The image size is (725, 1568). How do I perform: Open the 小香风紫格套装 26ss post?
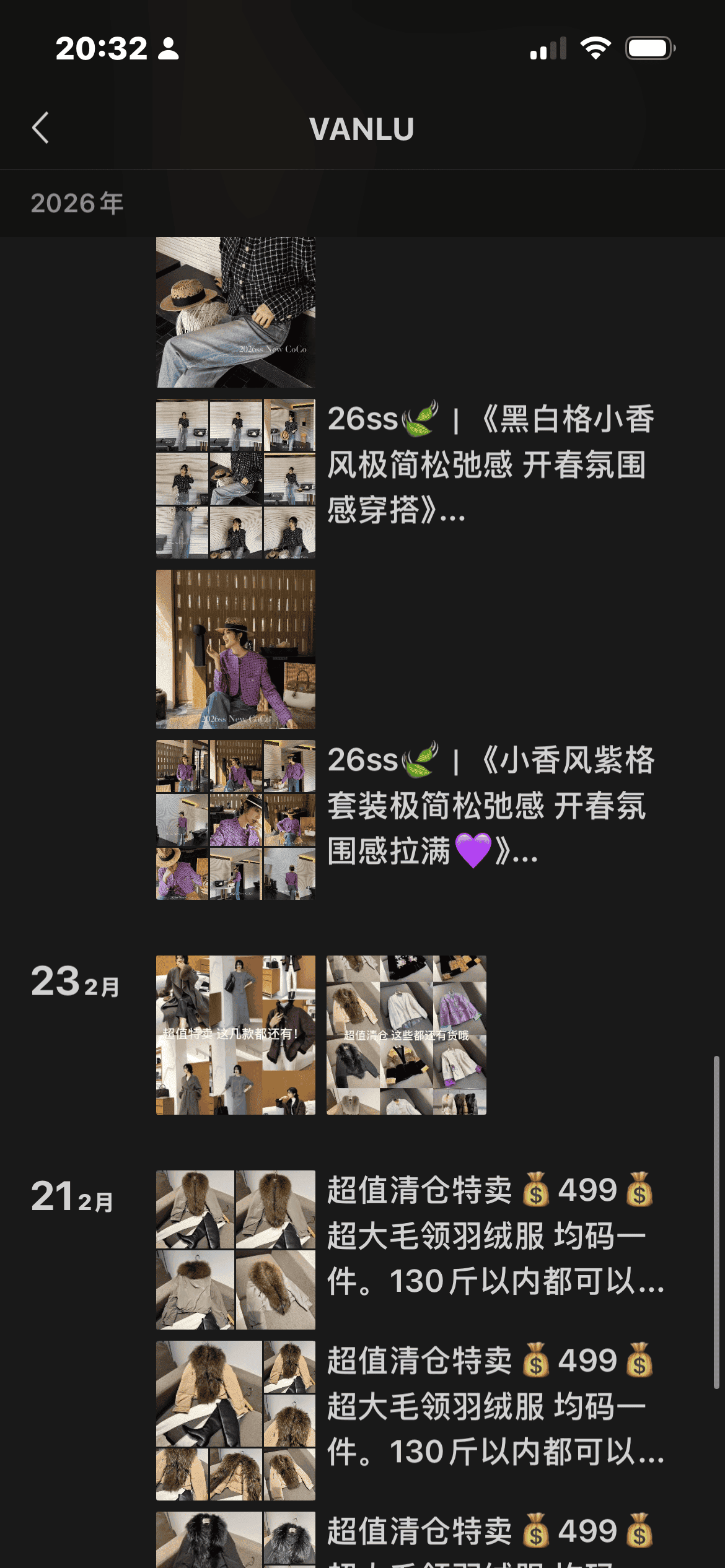click(490, 805)
